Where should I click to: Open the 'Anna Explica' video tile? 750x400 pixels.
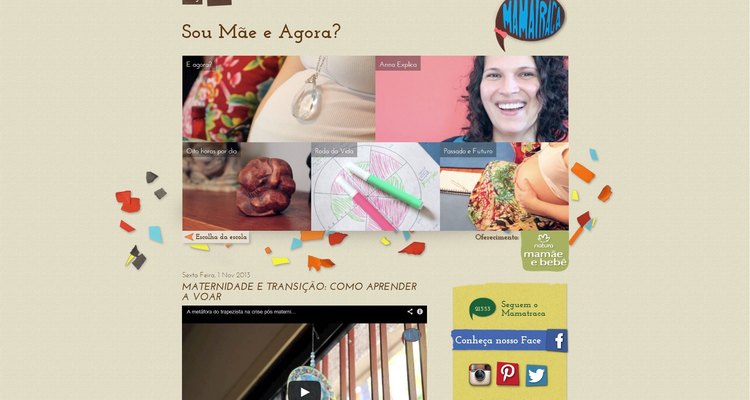[x=471, y=98]
